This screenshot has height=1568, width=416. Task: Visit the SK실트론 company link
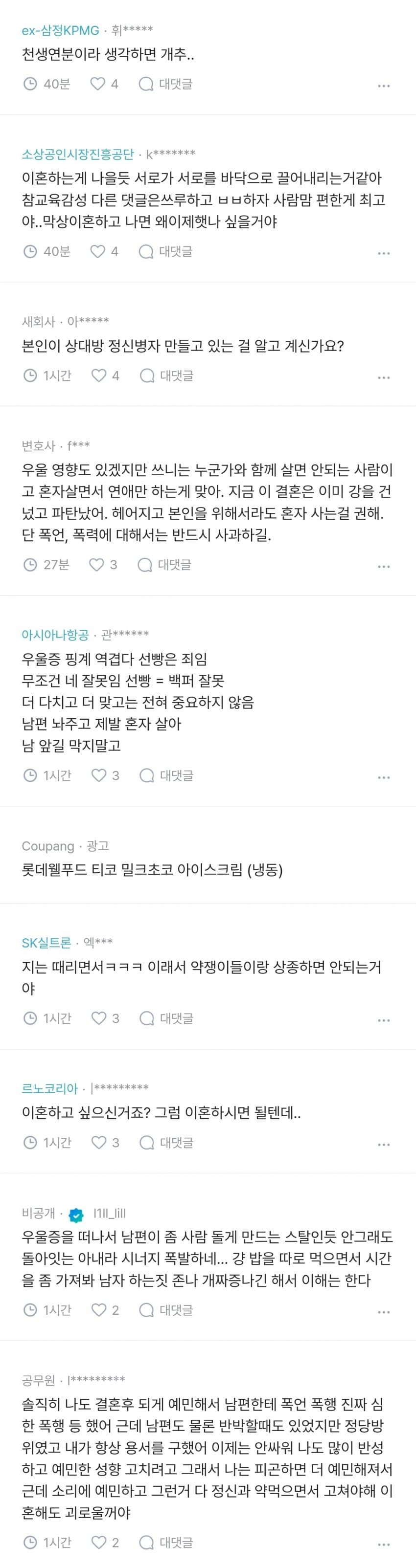point(46,943)
